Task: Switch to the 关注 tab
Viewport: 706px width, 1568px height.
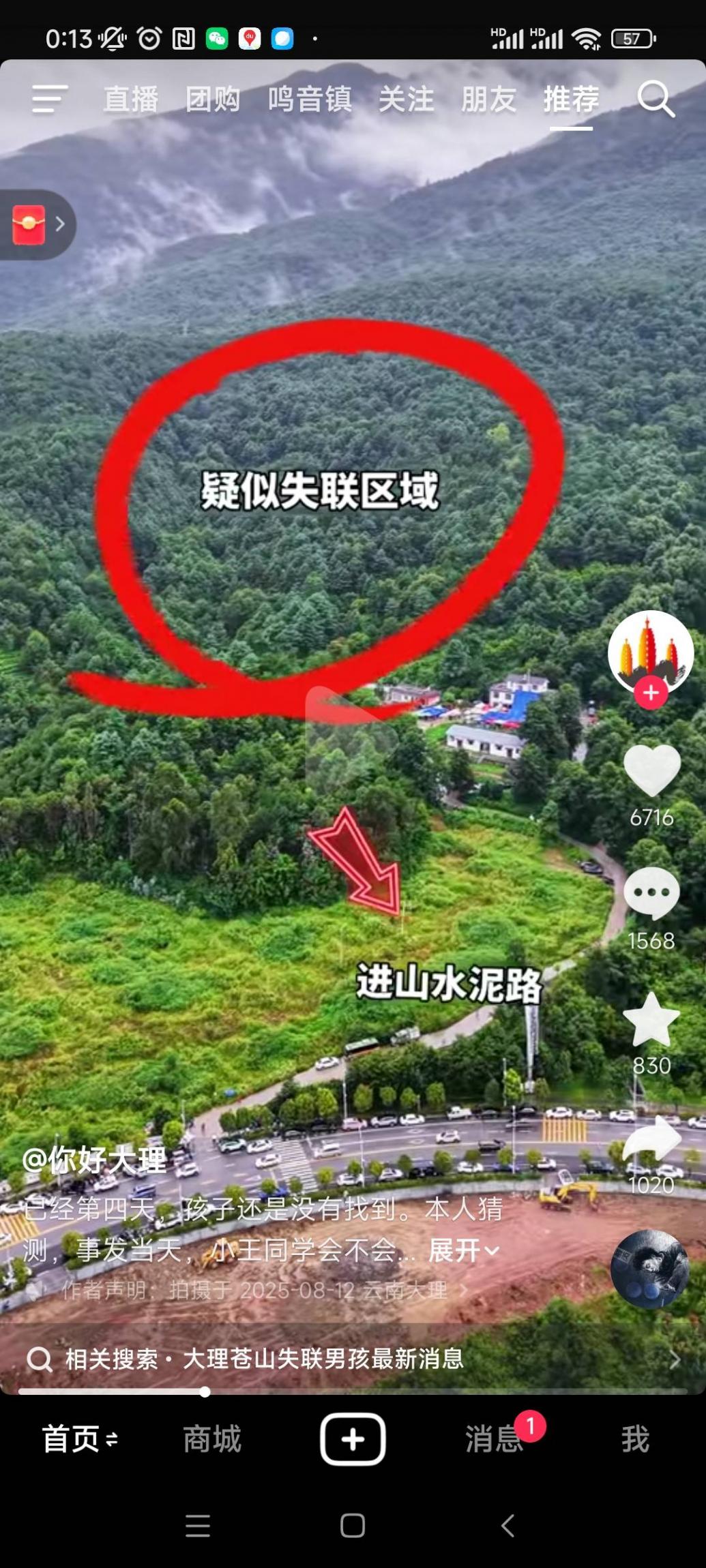Action: (x=406, y=100)
